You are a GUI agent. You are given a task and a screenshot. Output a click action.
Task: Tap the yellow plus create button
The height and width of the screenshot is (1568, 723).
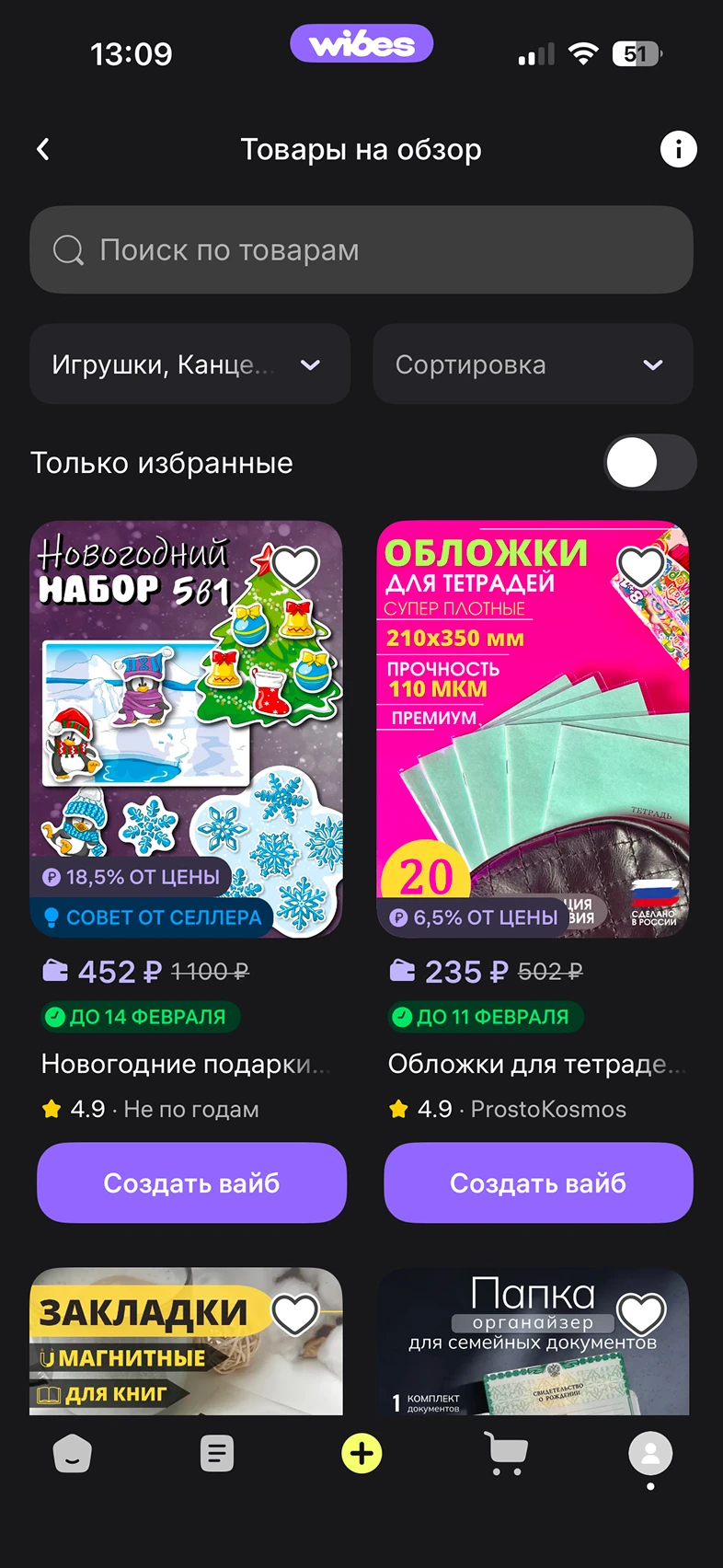pyautogui.click(x=361, y=1454)
